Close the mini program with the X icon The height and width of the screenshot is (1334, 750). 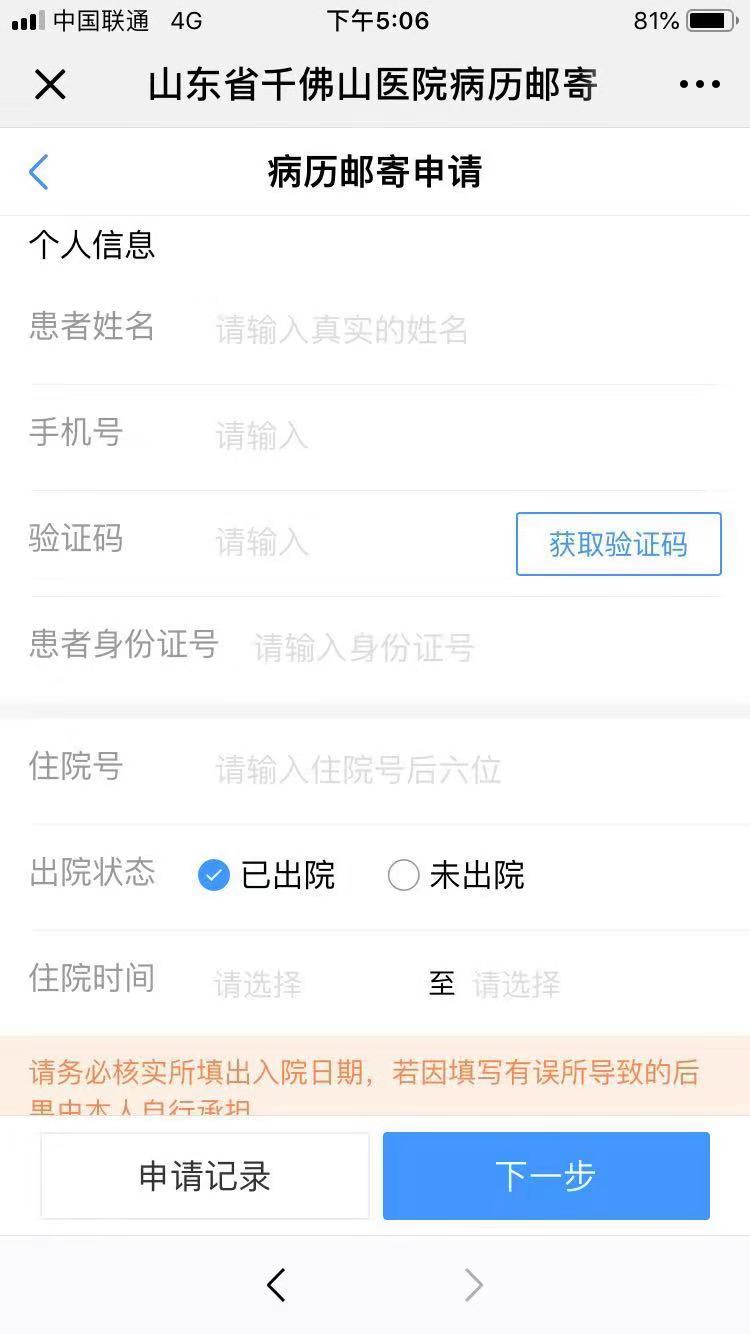(49, 85)
